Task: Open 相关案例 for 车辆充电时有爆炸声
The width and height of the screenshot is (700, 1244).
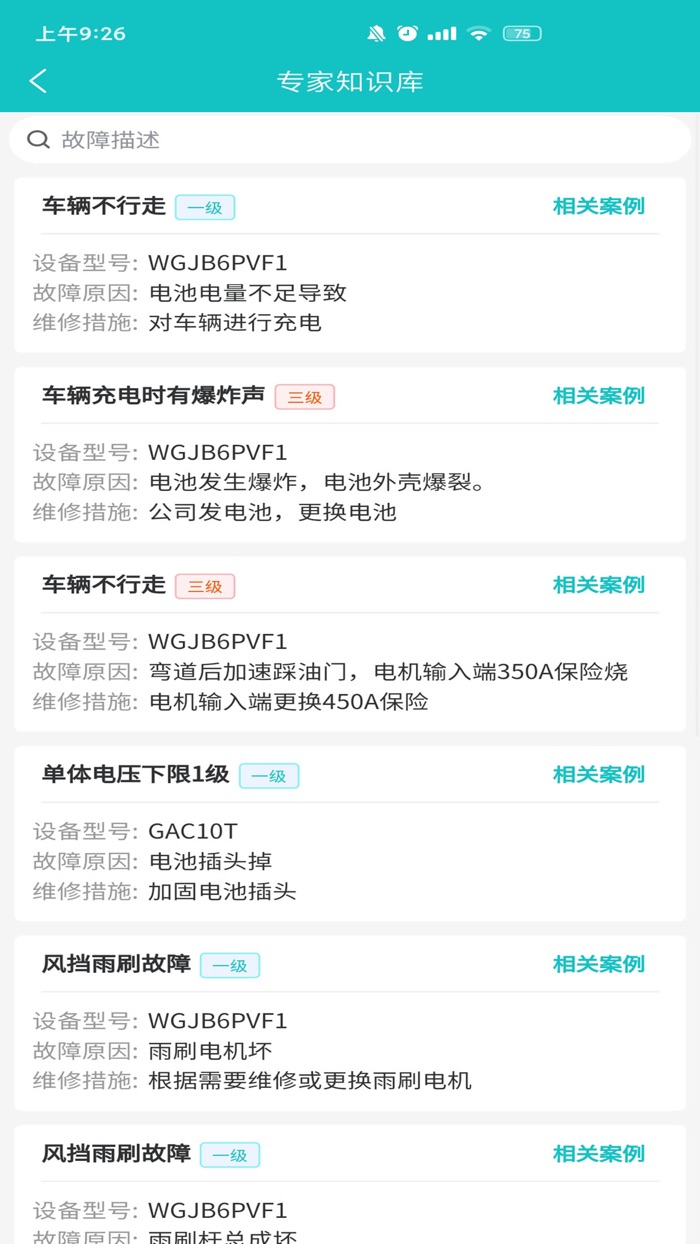Action: (x=598, y=396)
